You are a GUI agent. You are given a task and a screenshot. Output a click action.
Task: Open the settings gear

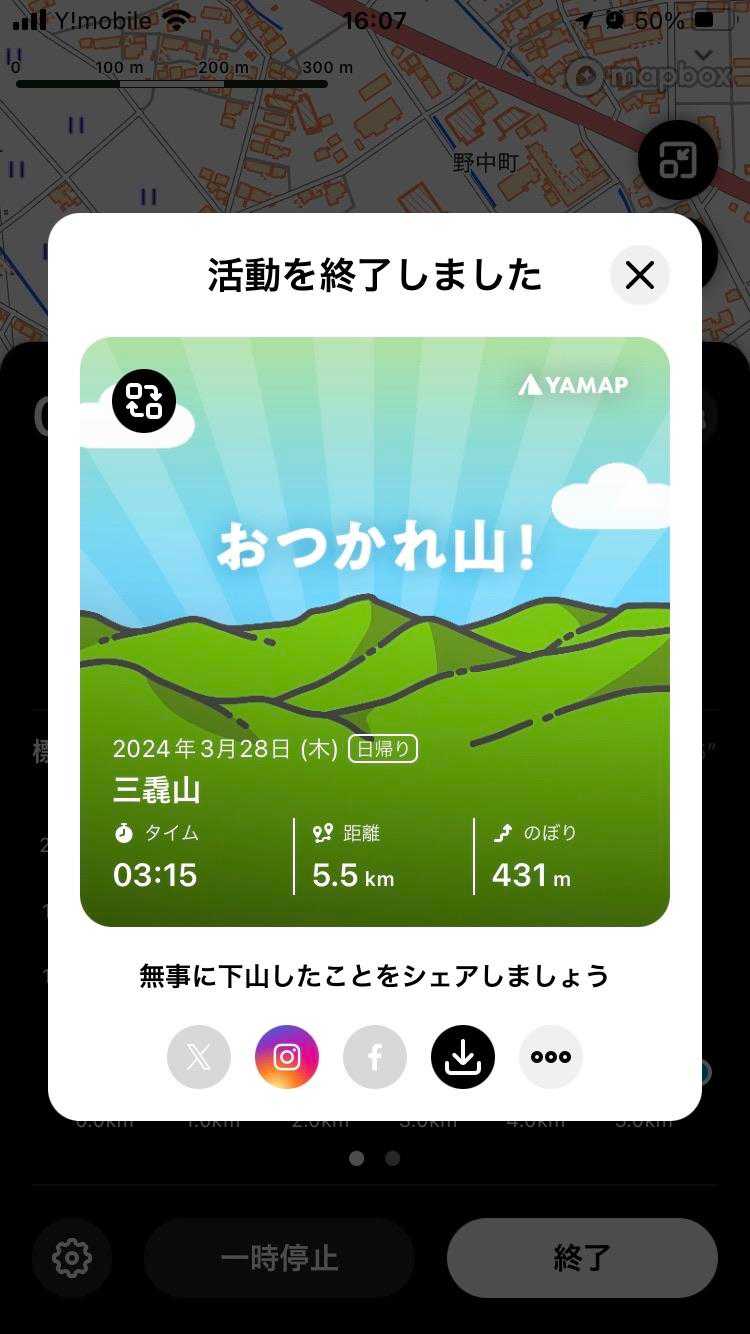(x=71, y=1258)
